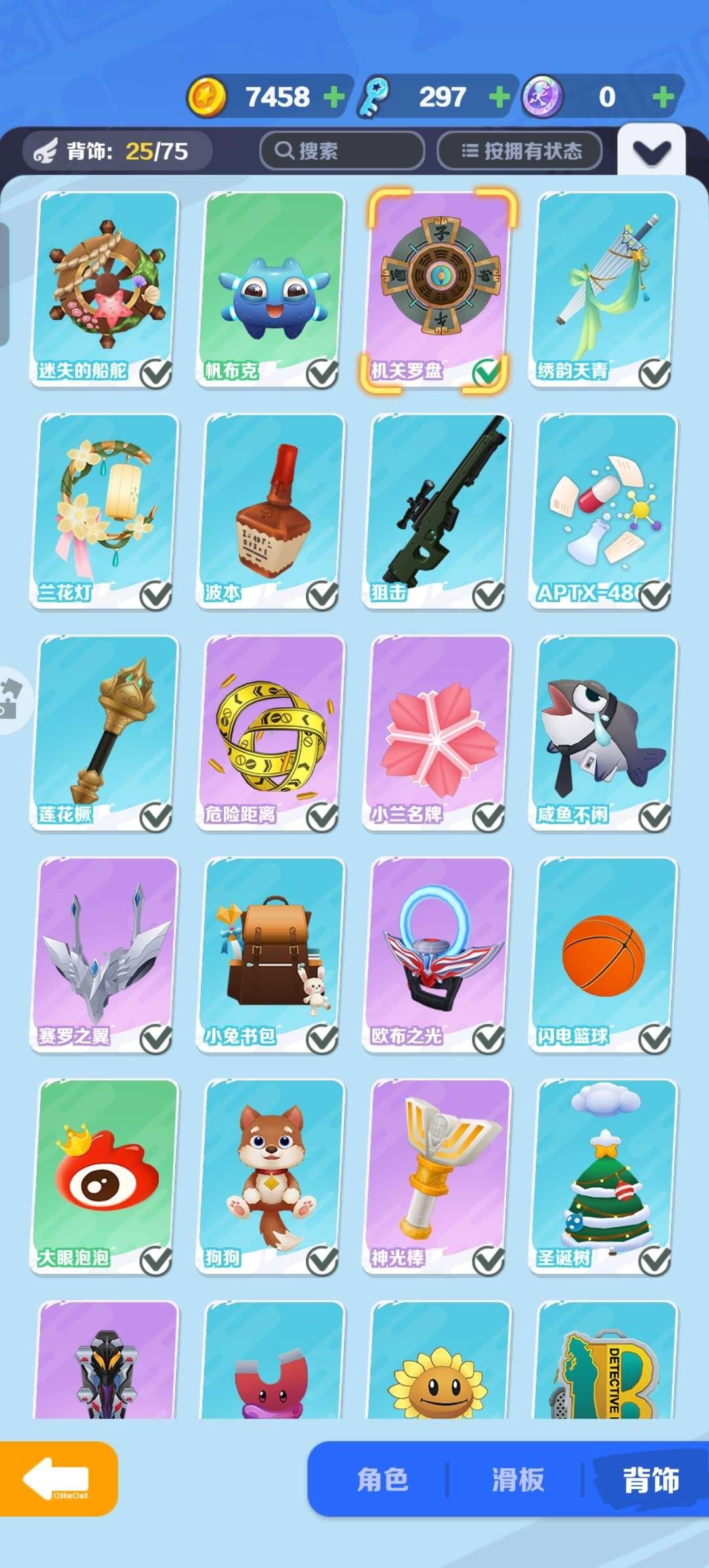
Task: Select the 迷失的船舵 back accessory
Action: click(x=105, y=289)
